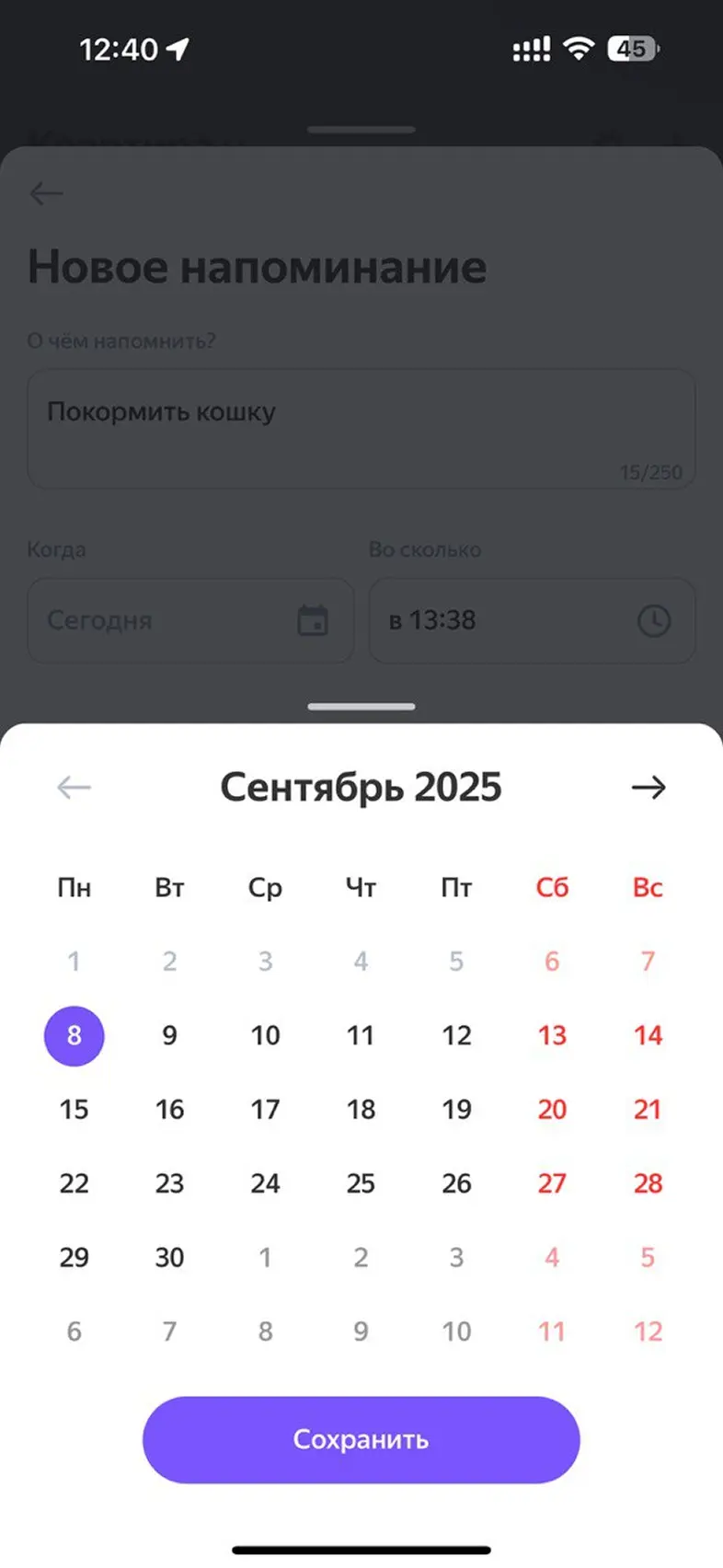Go to the next month in calendar
Image resolution: width=723 pixels, height=1568 pixels.
(648, 788)
